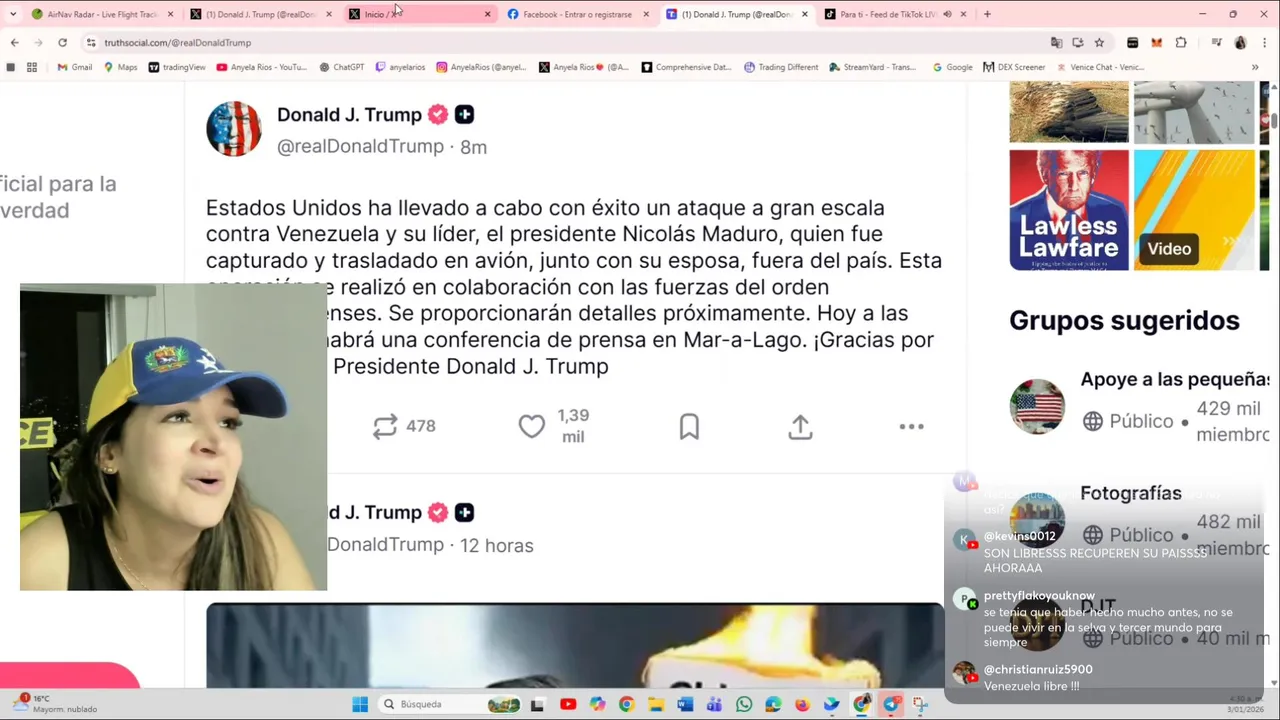Open the Windows Start menu
This screenshot has width=1280, height=720.
coord(360,704)
